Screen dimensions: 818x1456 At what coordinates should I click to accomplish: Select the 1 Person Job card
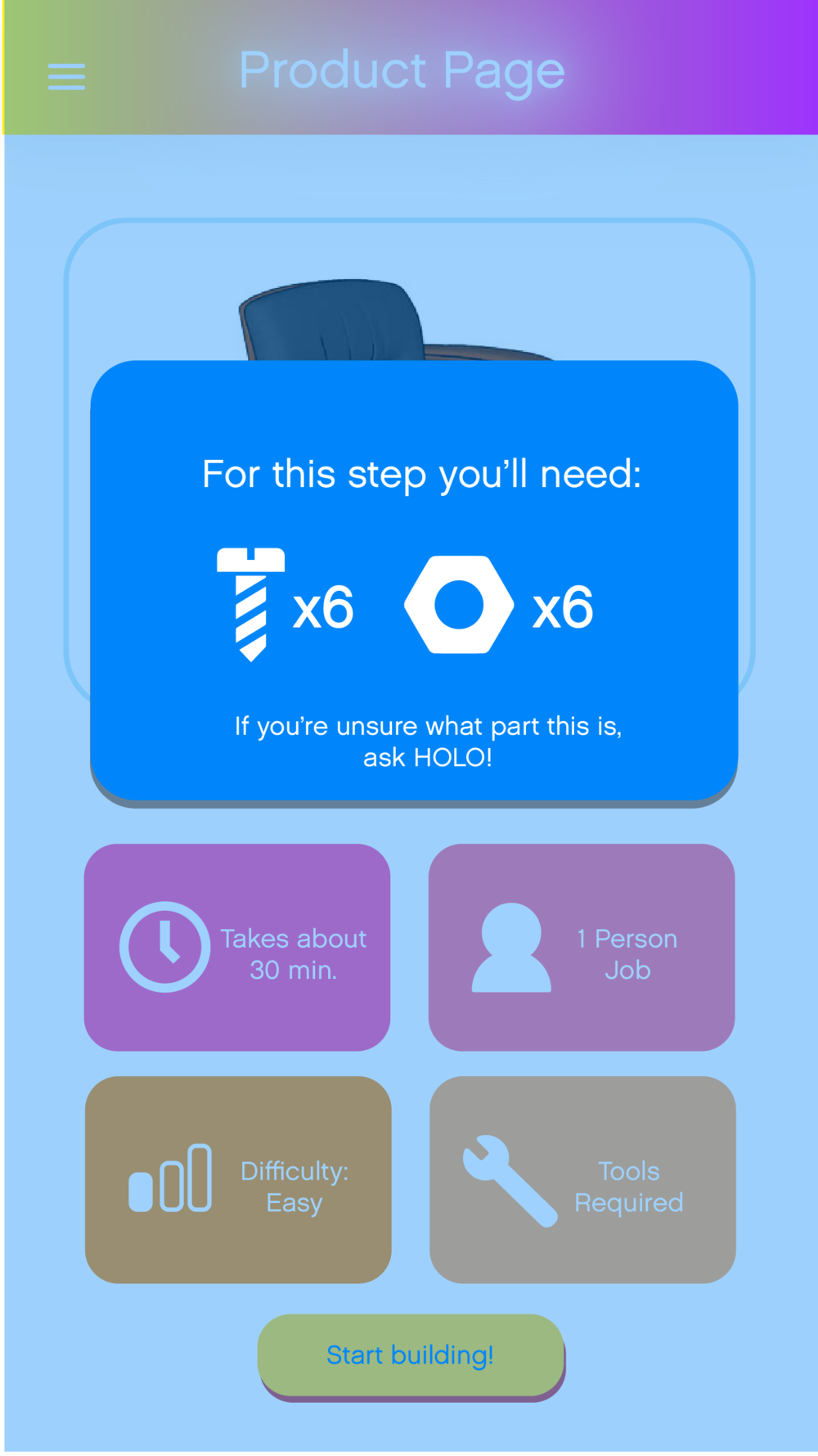coord(582,948)
